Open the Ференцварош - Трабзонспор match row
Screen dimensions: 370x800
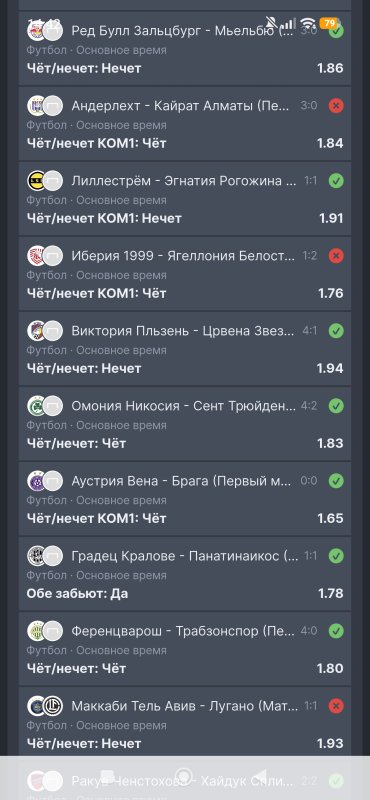click(x=185, y=649)
